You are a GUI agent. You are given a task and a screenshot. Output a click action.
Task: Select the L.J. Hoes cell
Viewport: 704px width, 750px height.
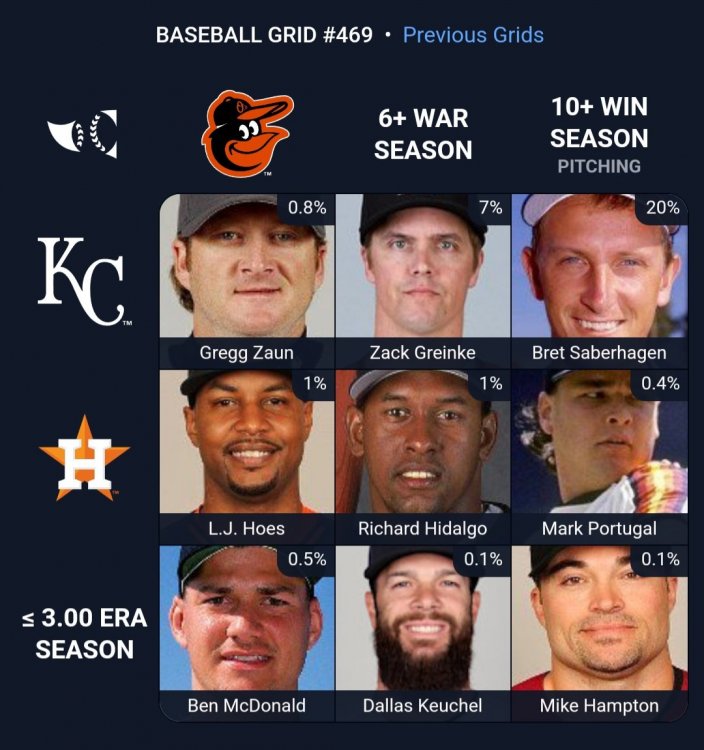click(x=246, y=455)
